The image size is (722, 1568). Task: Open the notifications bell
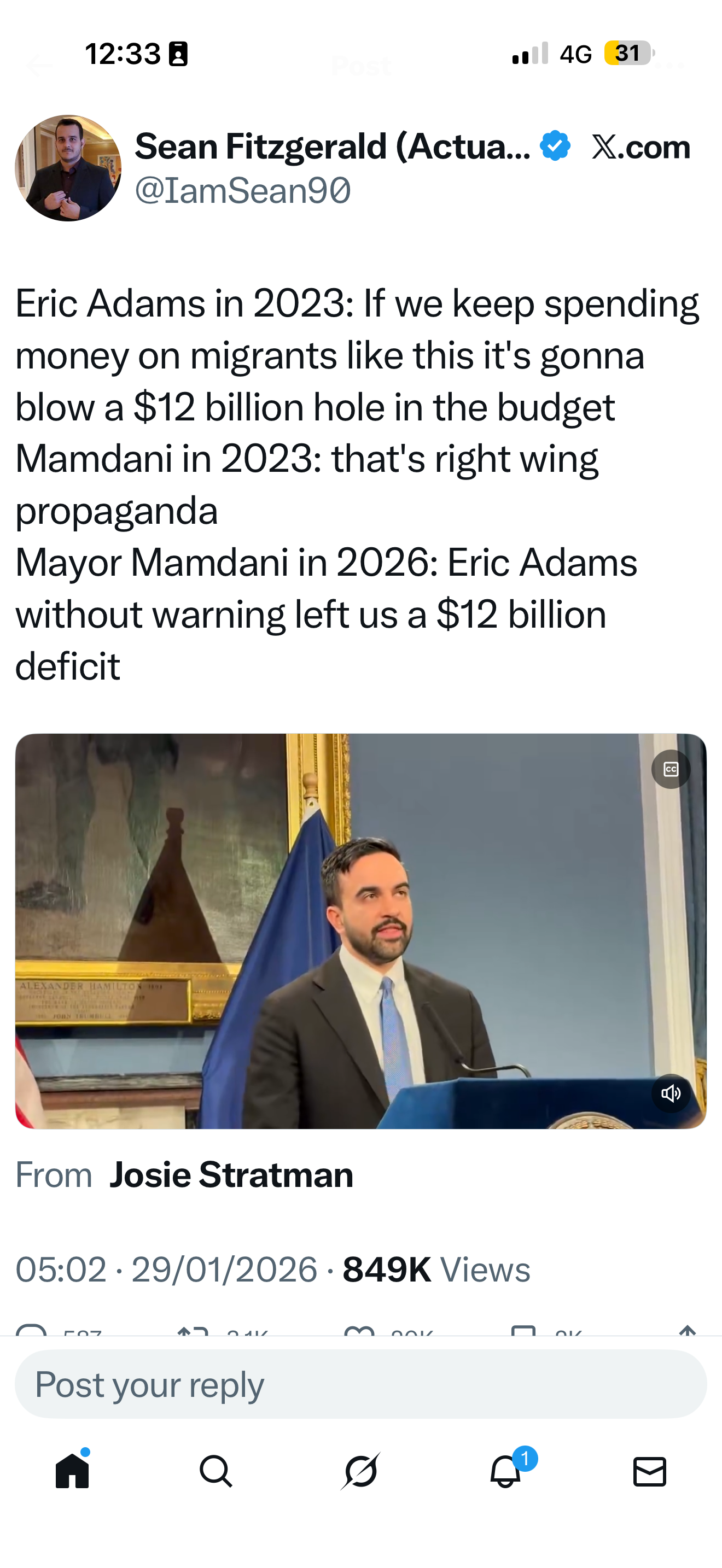pos(505,1471)
